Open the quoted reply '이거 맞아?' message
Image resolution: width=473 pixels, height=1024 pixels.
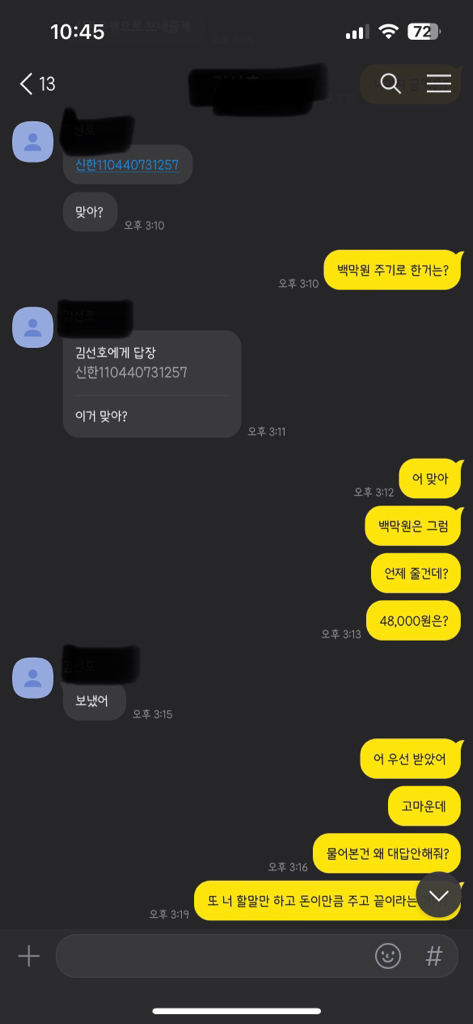[152, 383]
